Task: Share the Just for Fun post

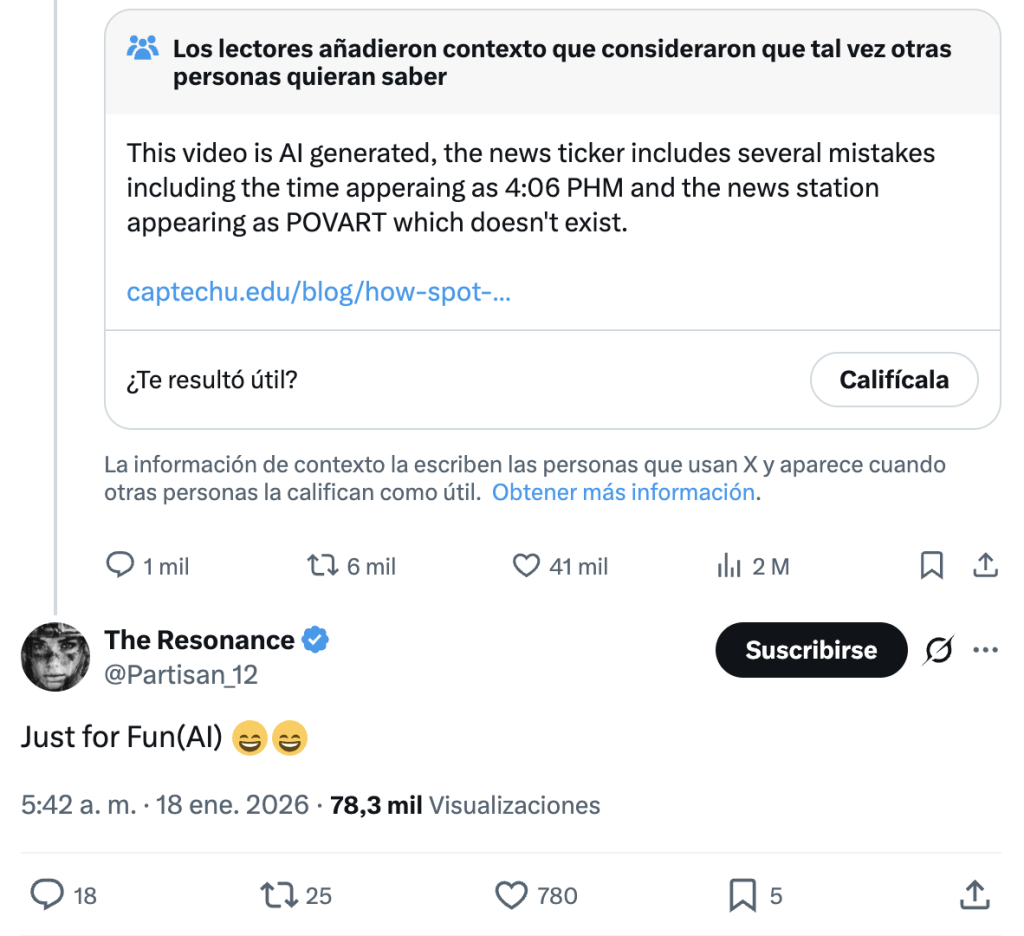Action: coord(973,895)
